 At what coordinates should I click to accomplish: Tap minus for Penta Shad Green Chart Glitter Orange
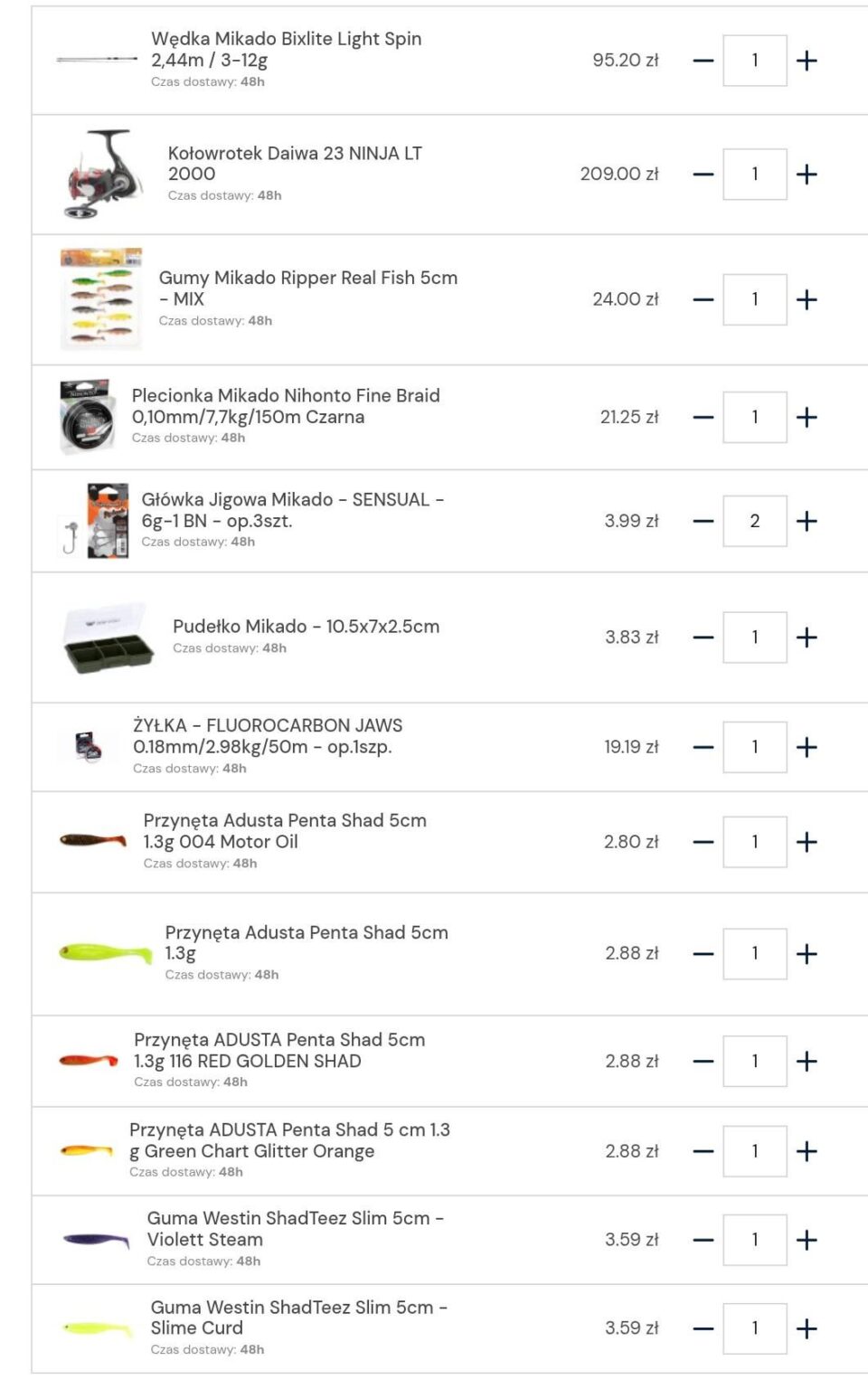(x=703, y=1151)
